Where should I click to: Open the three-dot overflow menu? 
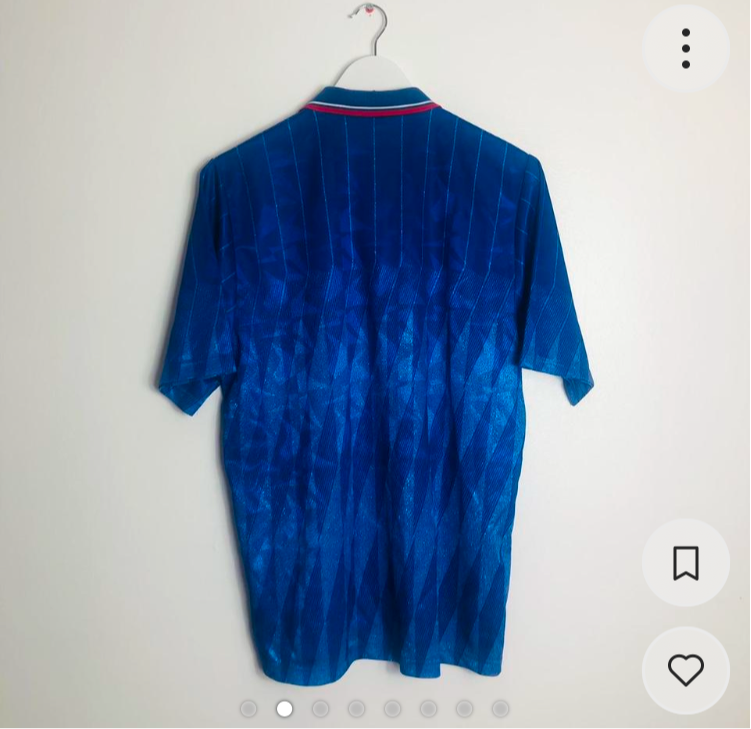[x=686, y=49]
